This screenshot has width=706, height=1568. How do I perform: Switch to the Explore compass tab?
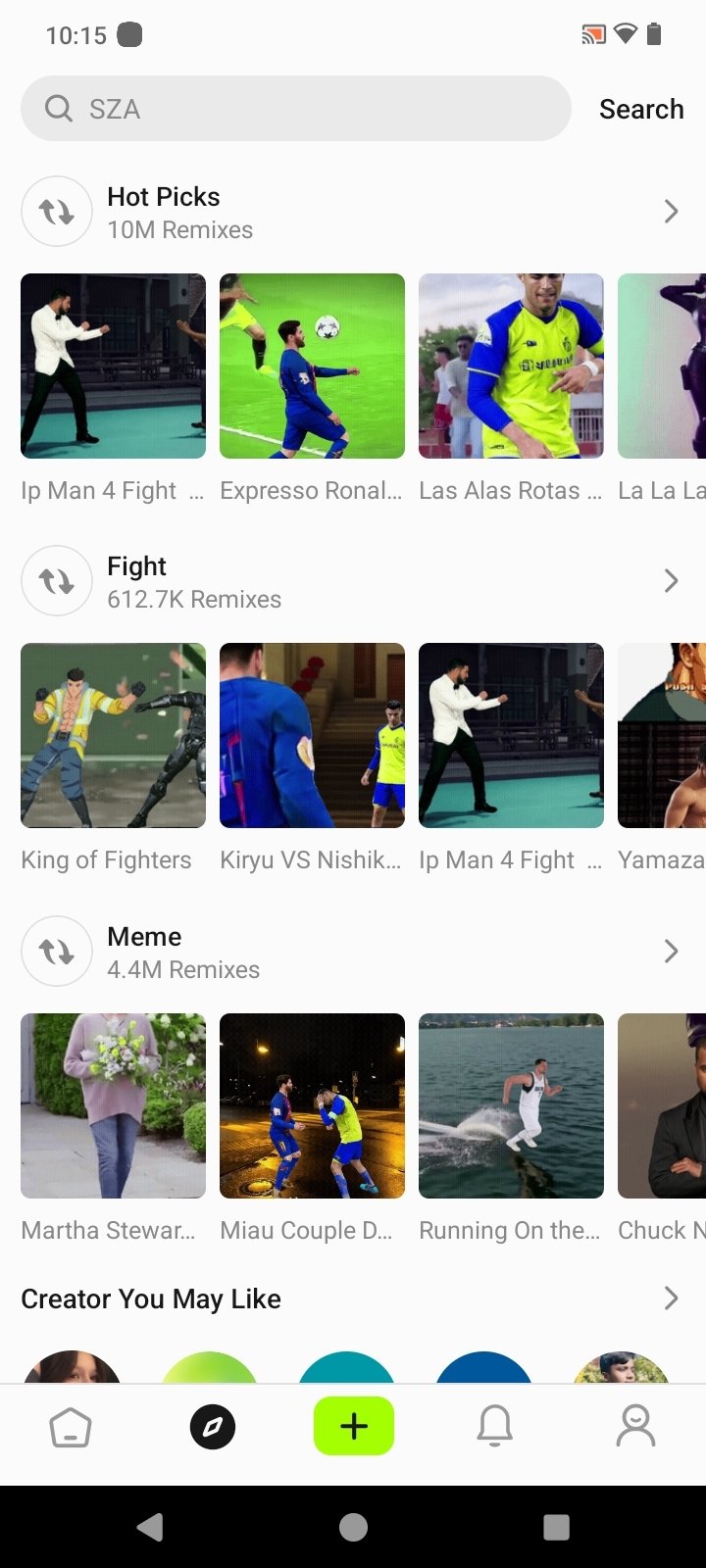tap(212, 1427)
